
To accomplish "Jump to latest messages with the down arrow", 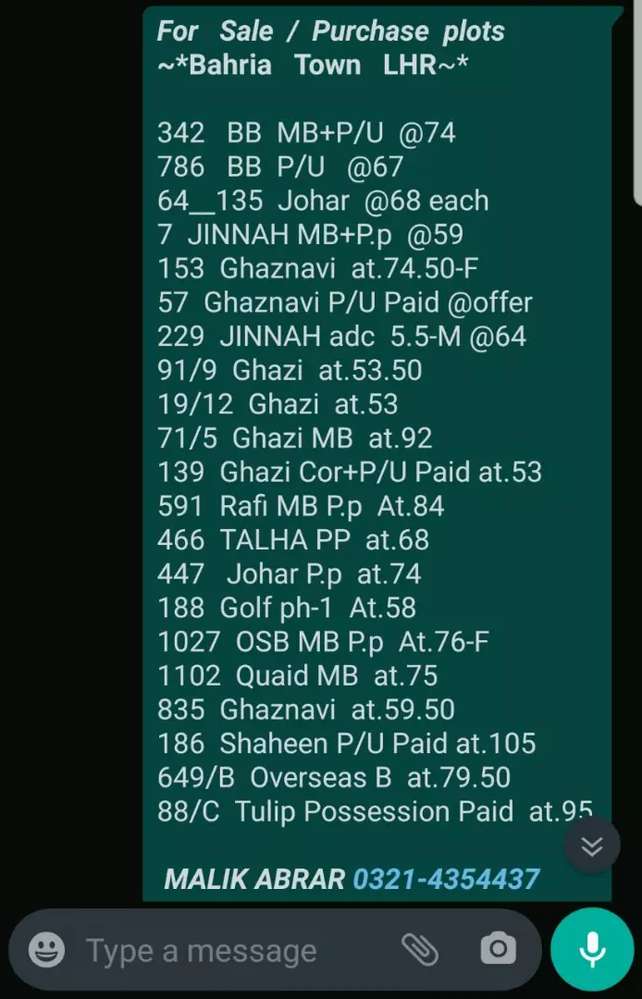I will [592, 847].
